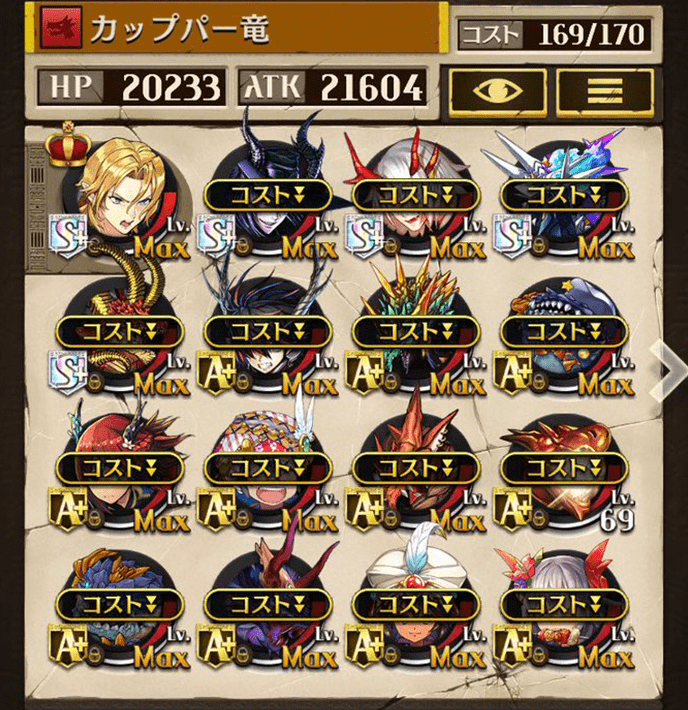Select the gold-green spiked dragon card

[x=415, y=331]
